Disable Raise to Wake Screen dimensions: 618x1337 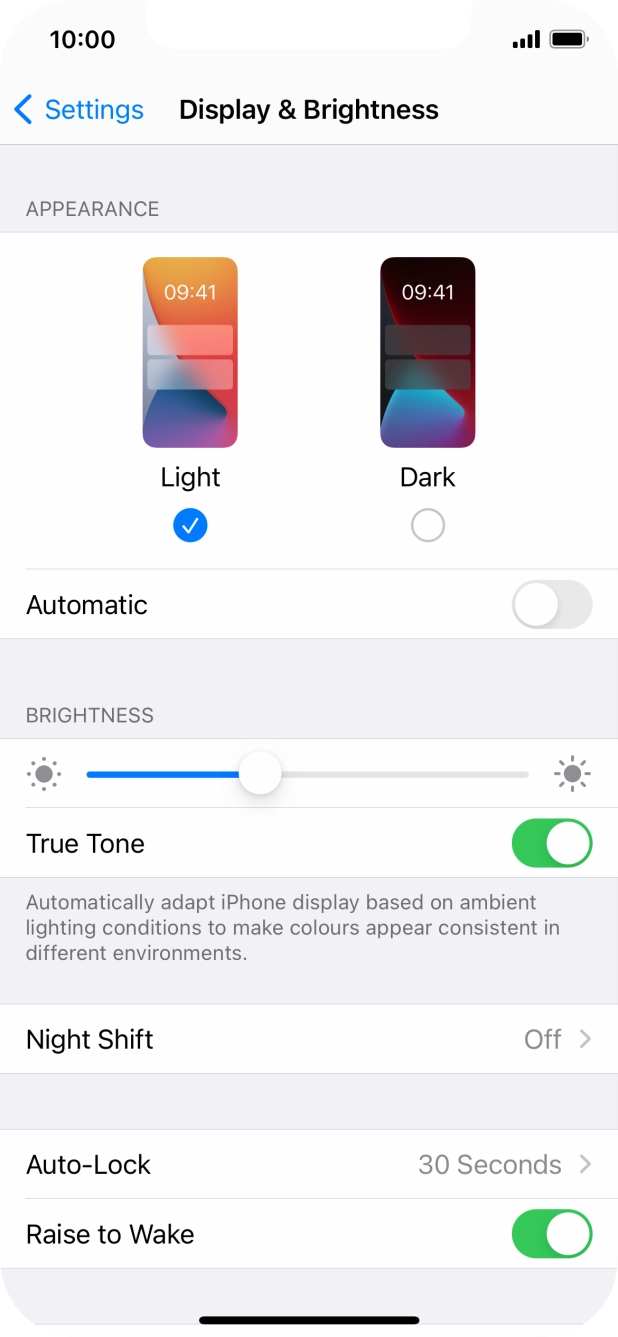tap(551, 1234)
